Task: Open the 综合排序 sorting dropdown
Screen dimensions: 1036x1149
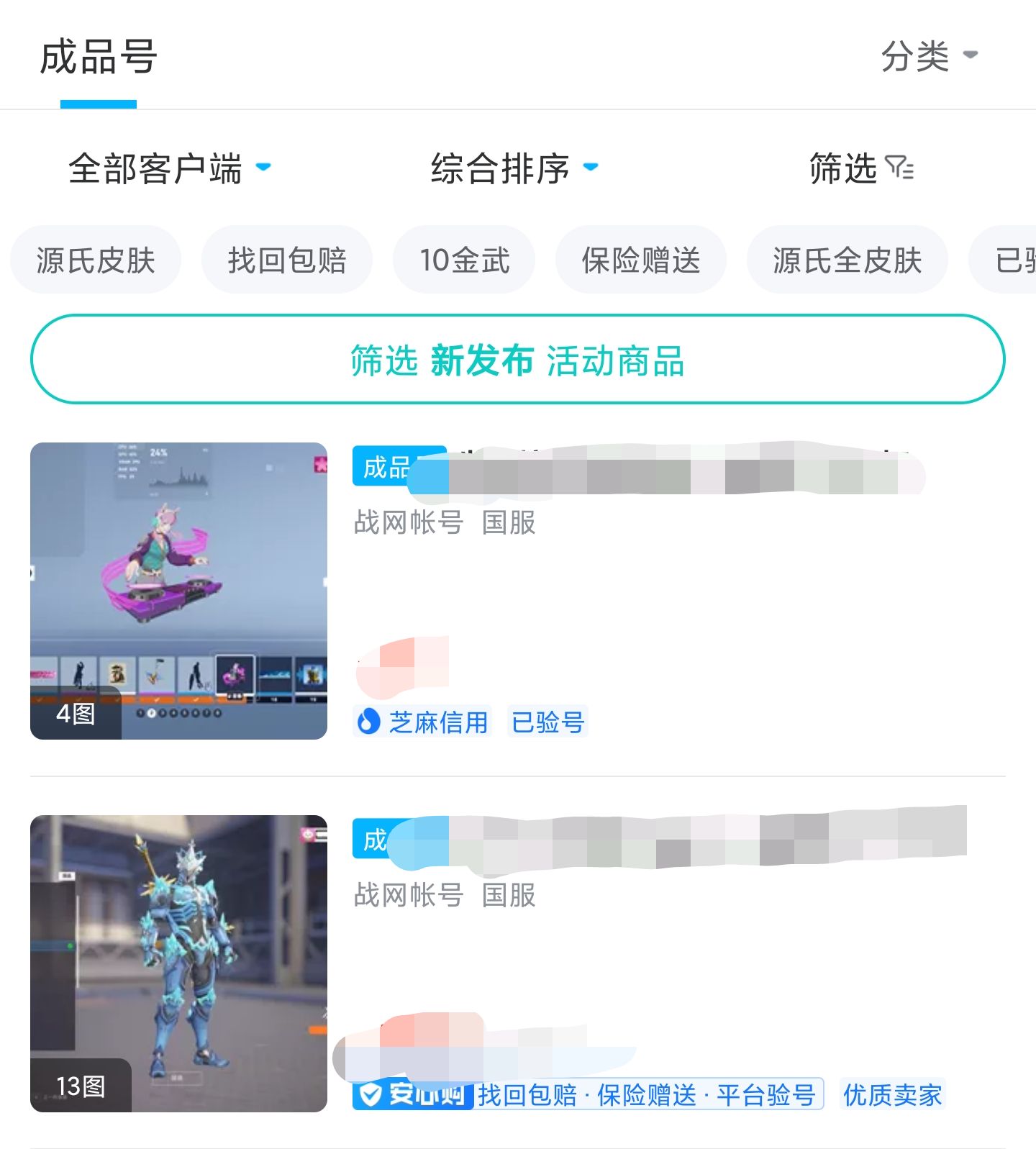Action: click(514, 168)
